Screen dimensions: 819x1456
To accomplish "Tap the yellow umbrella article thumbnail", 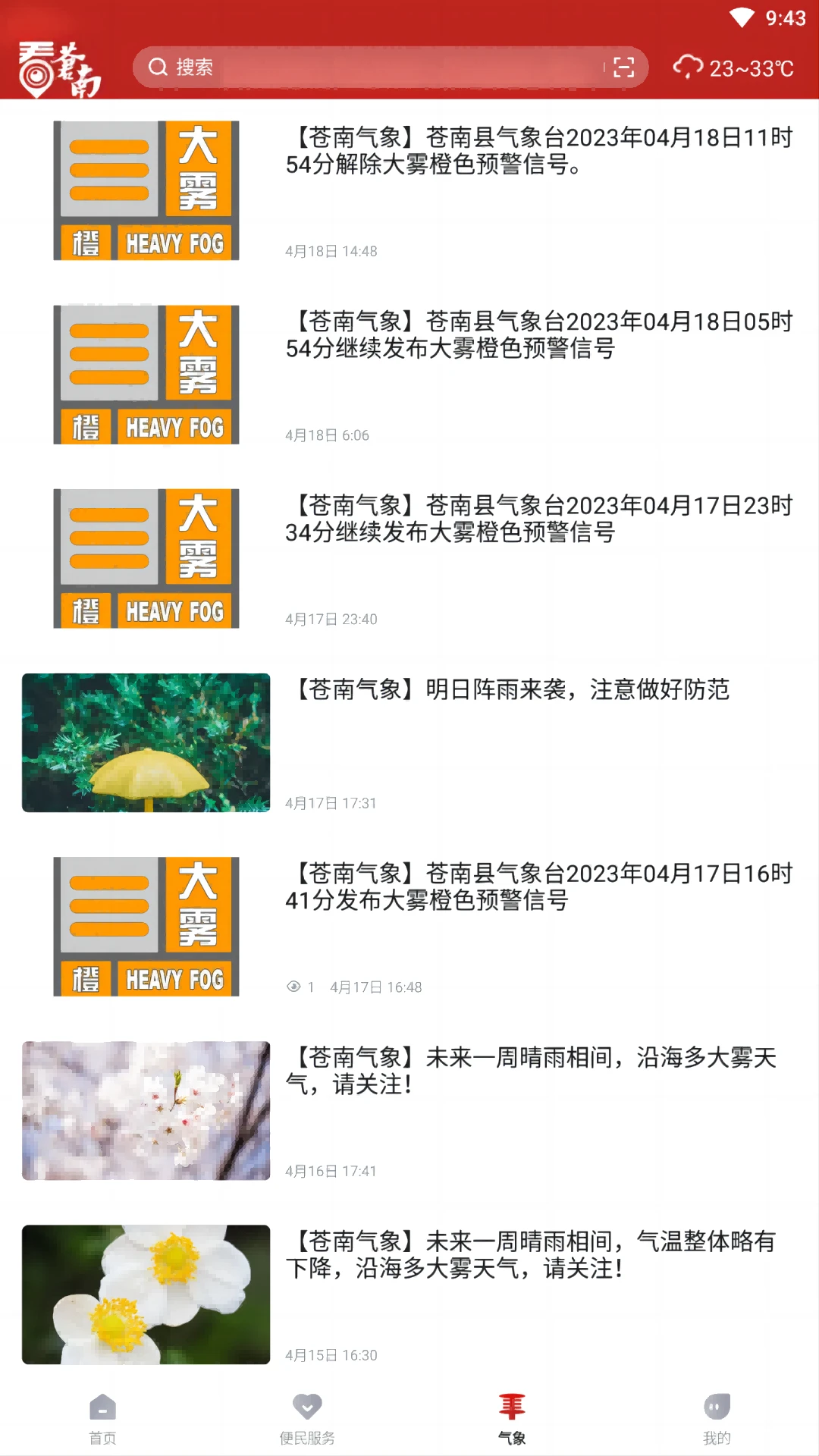I will (x=144, y=743).
